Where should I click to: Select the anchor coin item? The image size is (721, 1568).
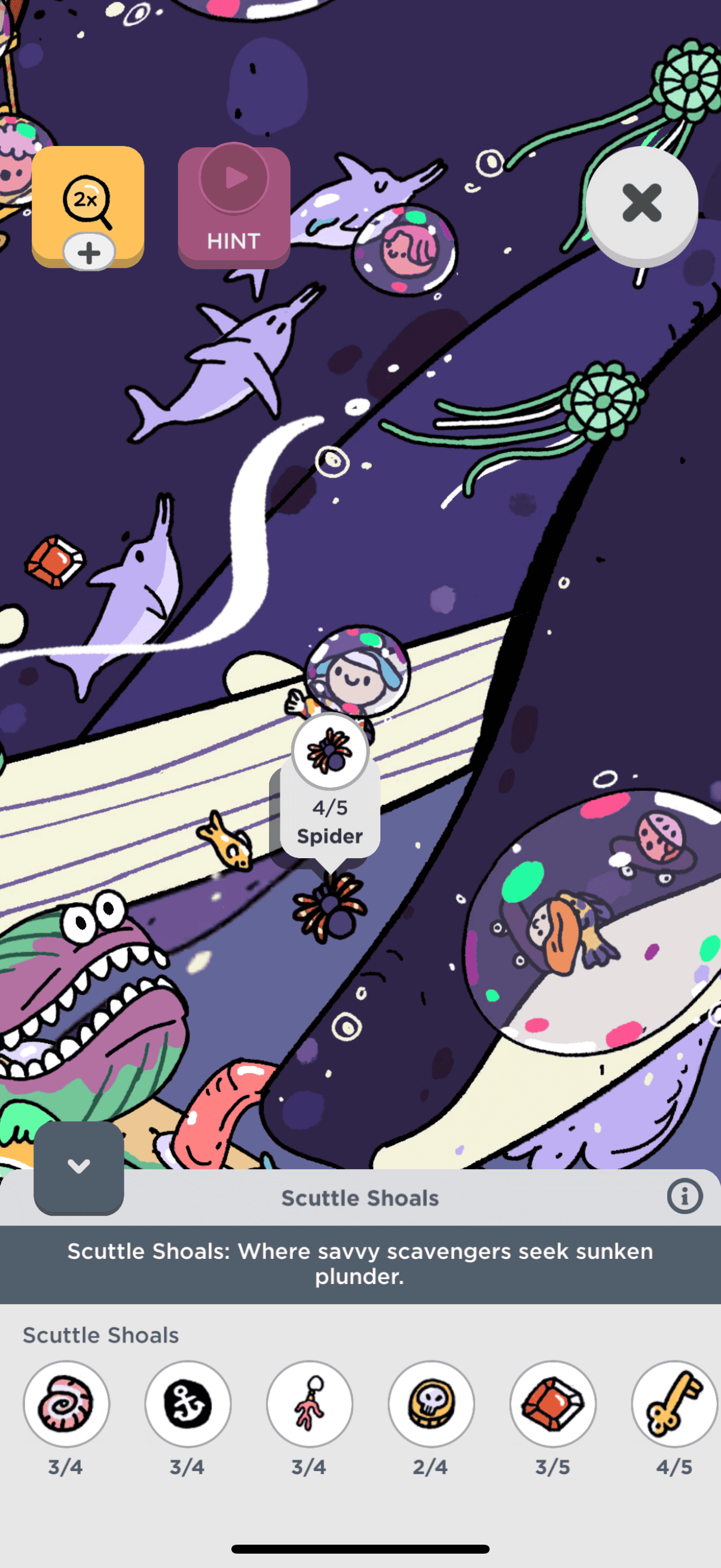tap(188, 1403)
